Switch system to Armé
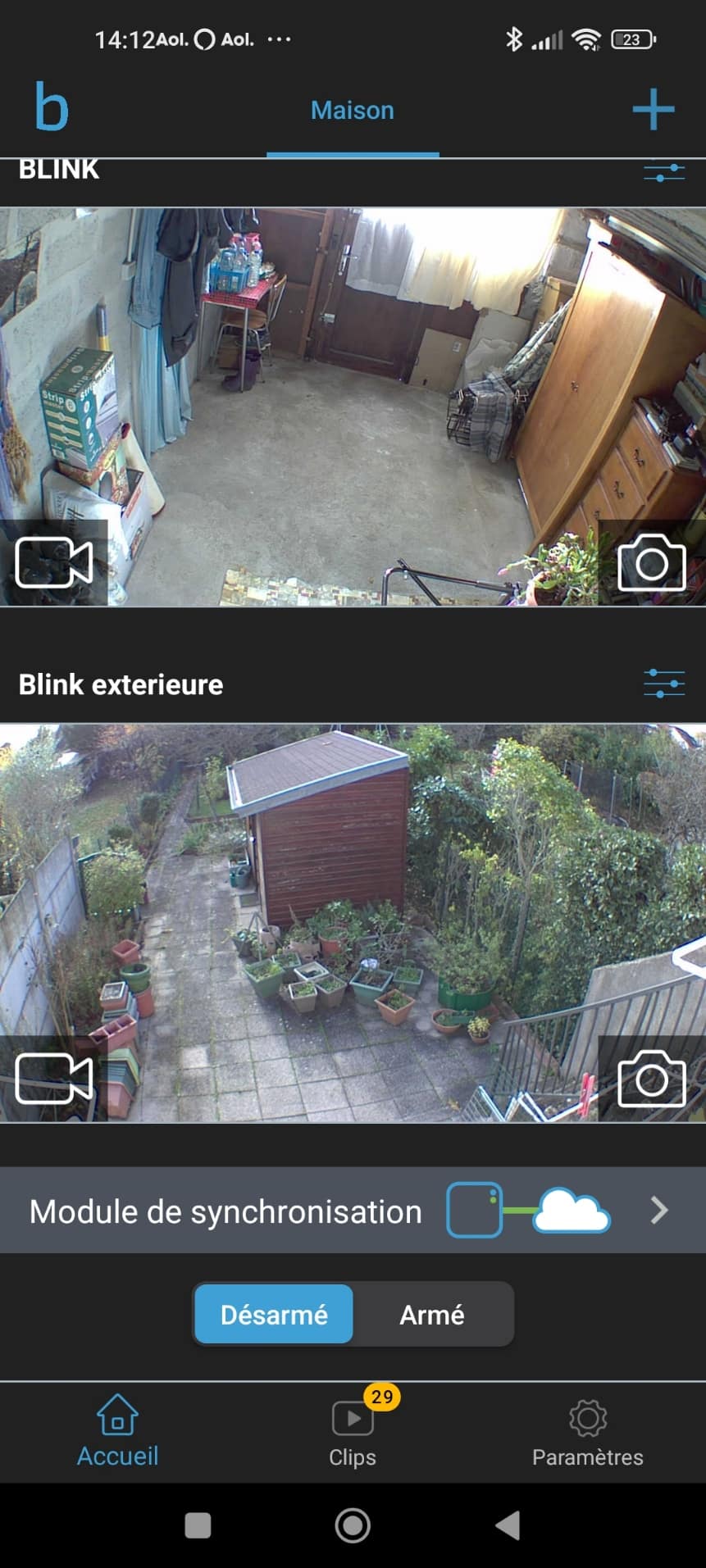The height and width of the screenshot is (1568, 706). [432, 1314]
